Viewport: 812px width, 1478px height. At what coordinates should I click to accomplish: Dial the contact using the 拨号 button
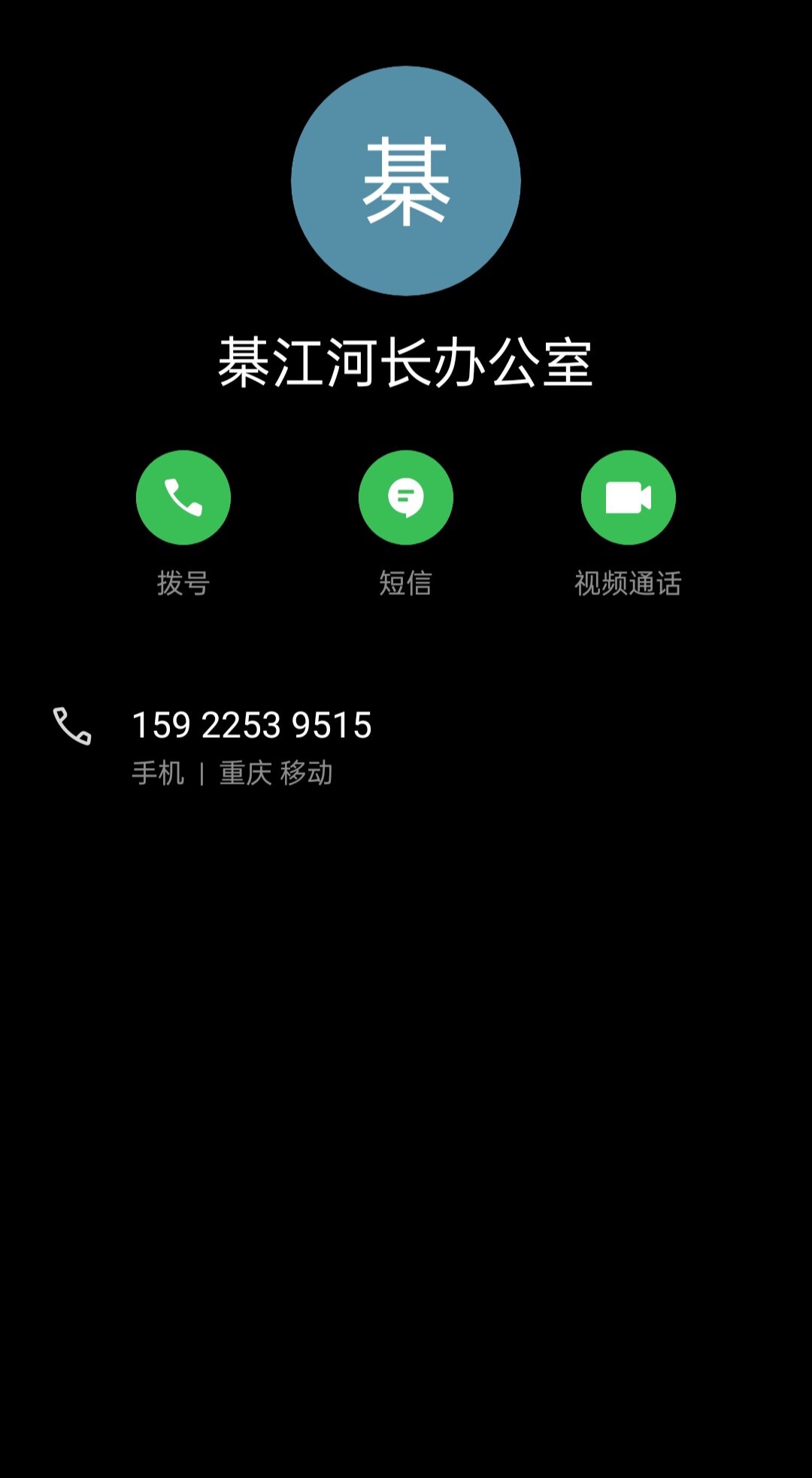coord(183,497)
